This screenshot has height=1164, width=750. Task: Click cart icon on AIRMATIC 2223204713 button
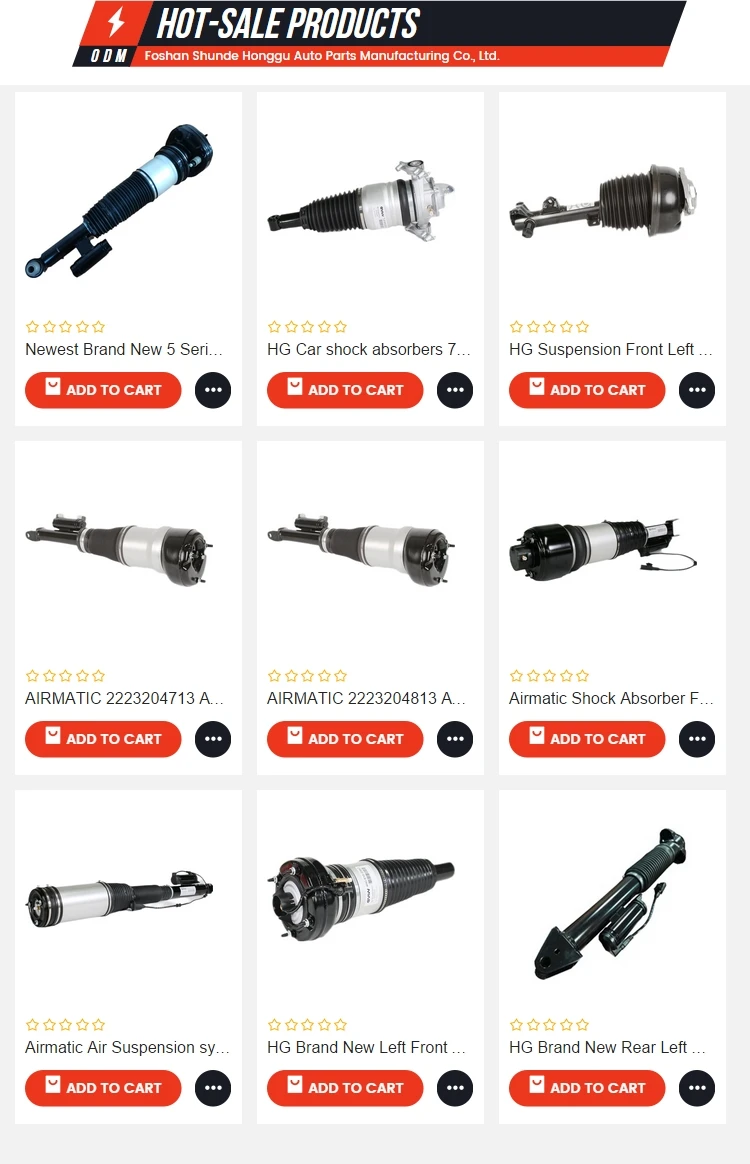[52, 739]
